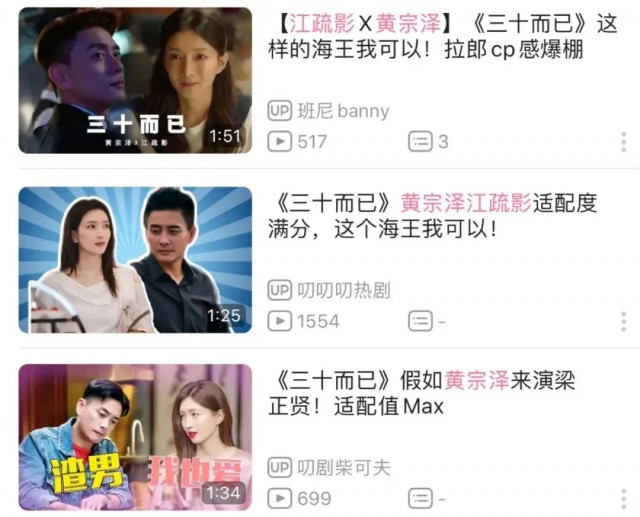Open the 1:51 video thumbnail by 班尼 banny
The height and width of the screenshot is (517, 640).
coord(135,80)
